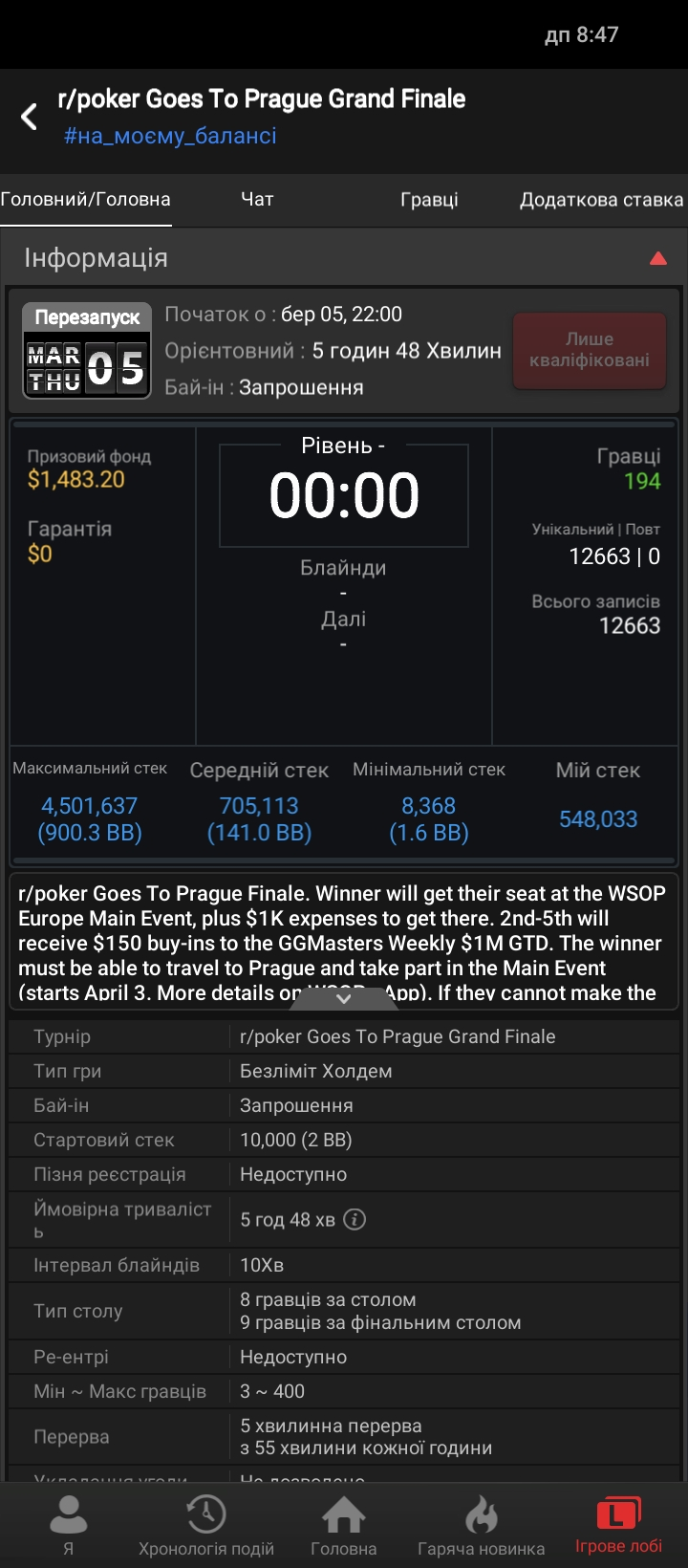Go to the Я profile section

(68, 1524)
